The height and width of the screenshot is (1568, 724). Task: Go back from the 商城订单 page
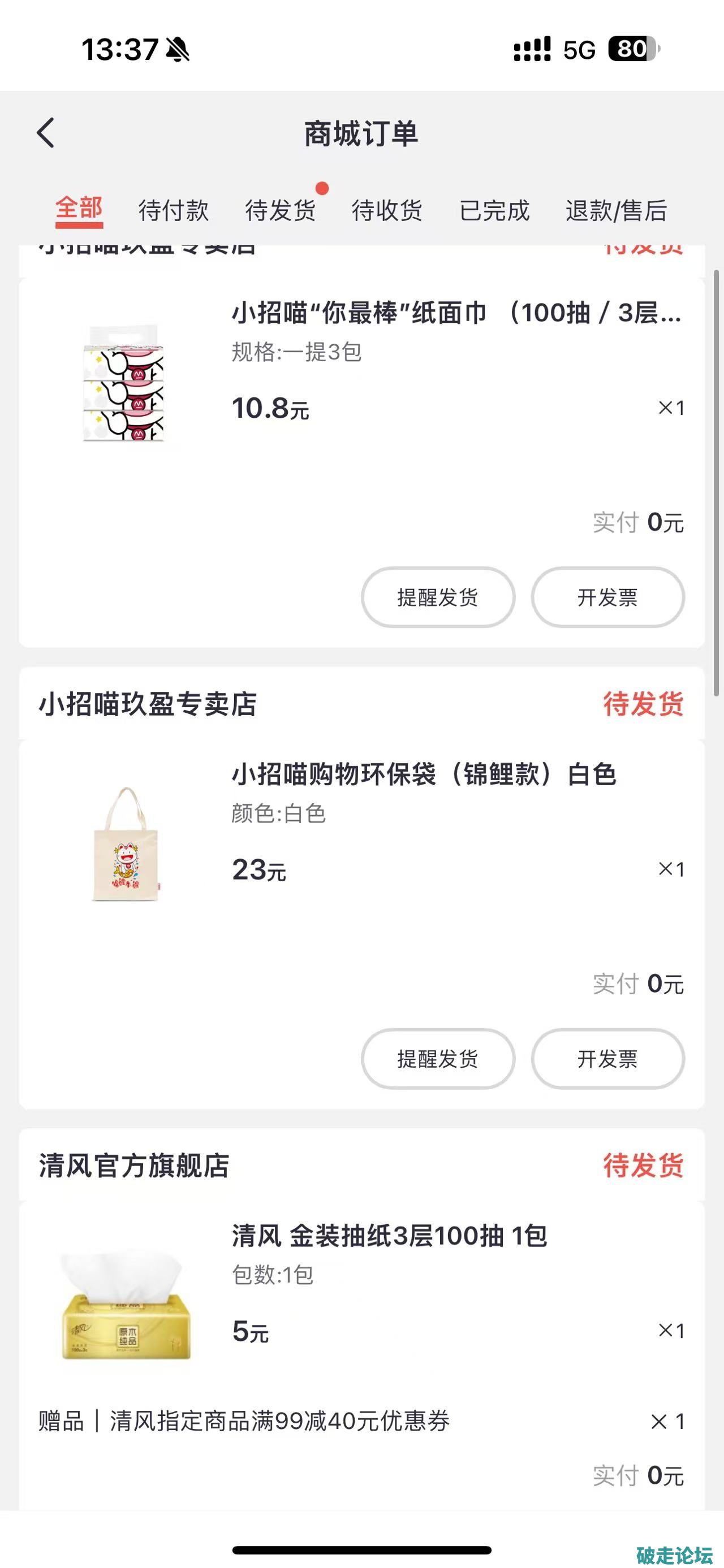[46, 133]
